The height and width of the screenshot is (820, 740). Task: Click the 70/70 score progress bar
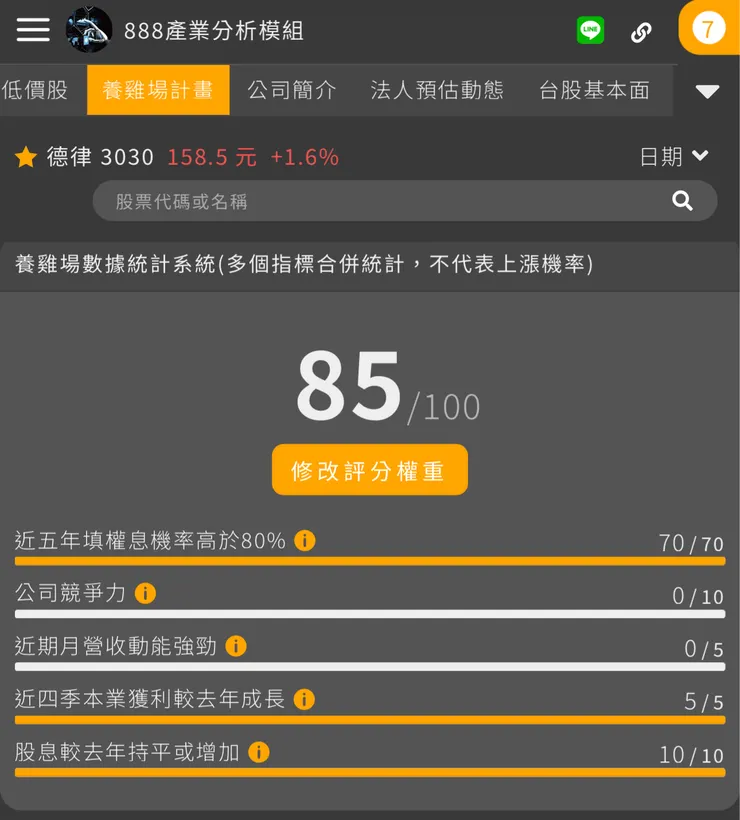tap(370, 561)
